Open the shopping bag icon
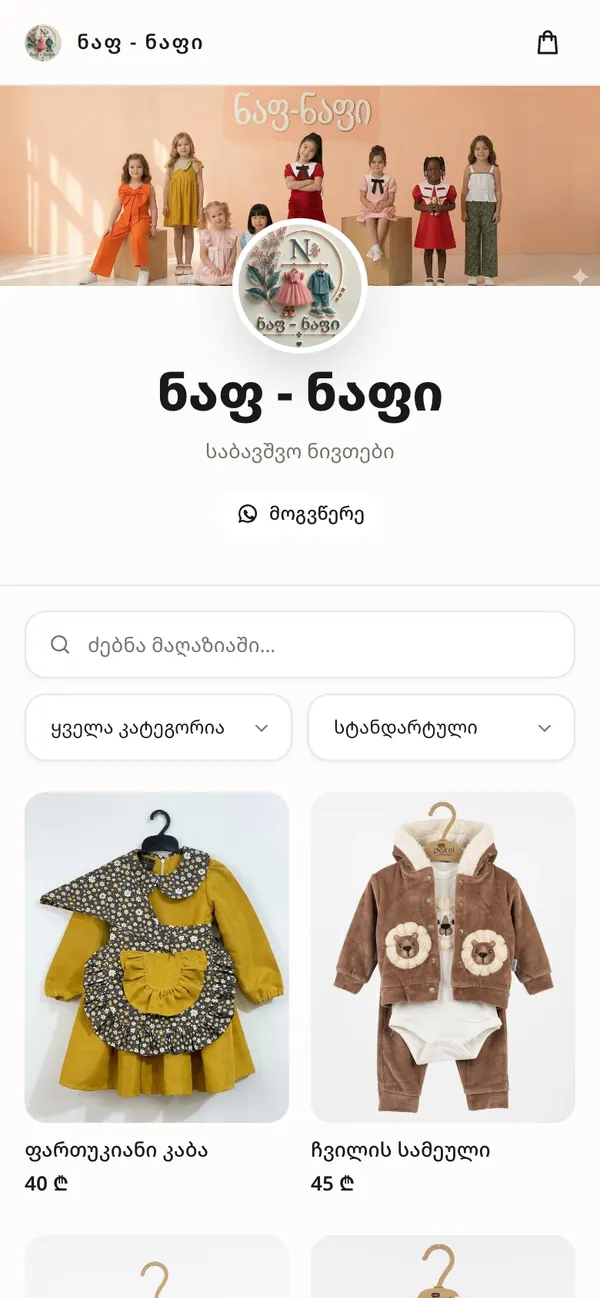This screenshot has height=1298, width=600. pyautogui.click(x=547, y=43)
